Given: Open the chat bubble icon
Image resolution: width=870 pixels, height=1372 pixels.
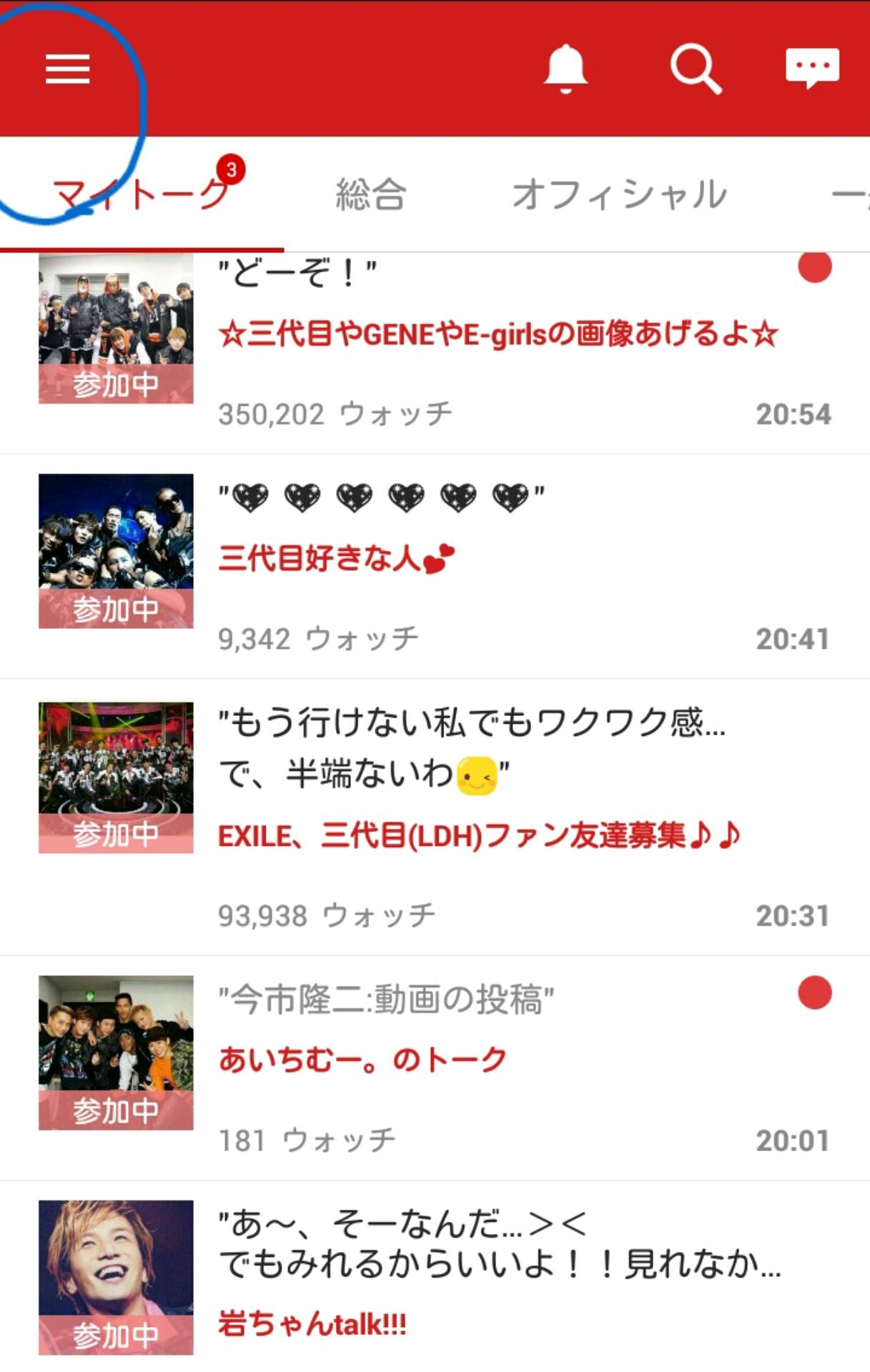Looking at the screenshot, I should (x=812, y=69).
